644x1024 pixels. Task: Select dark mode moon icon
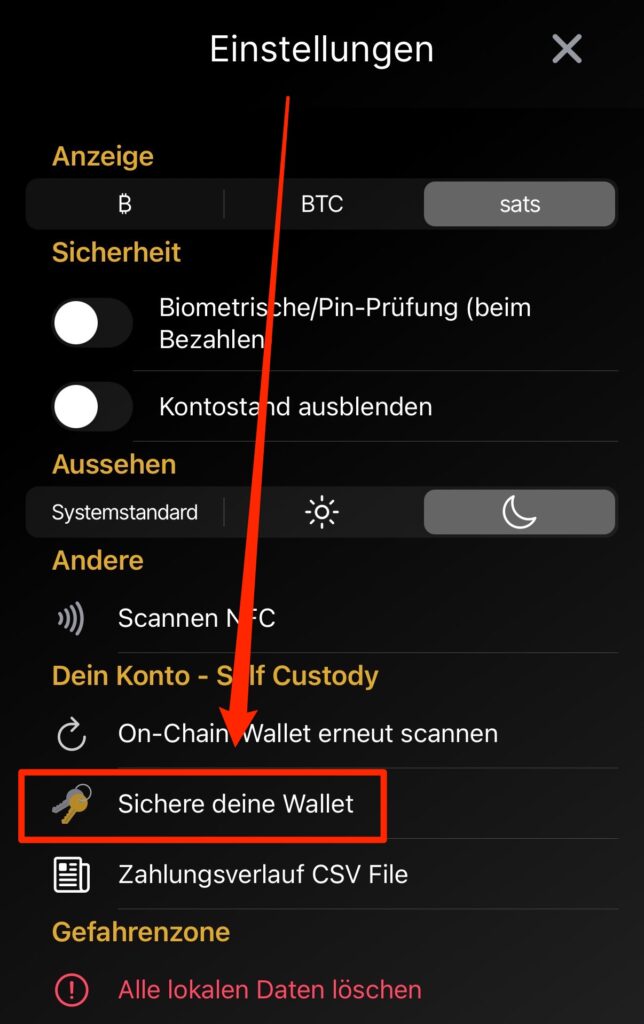click(x=519, y=513)
